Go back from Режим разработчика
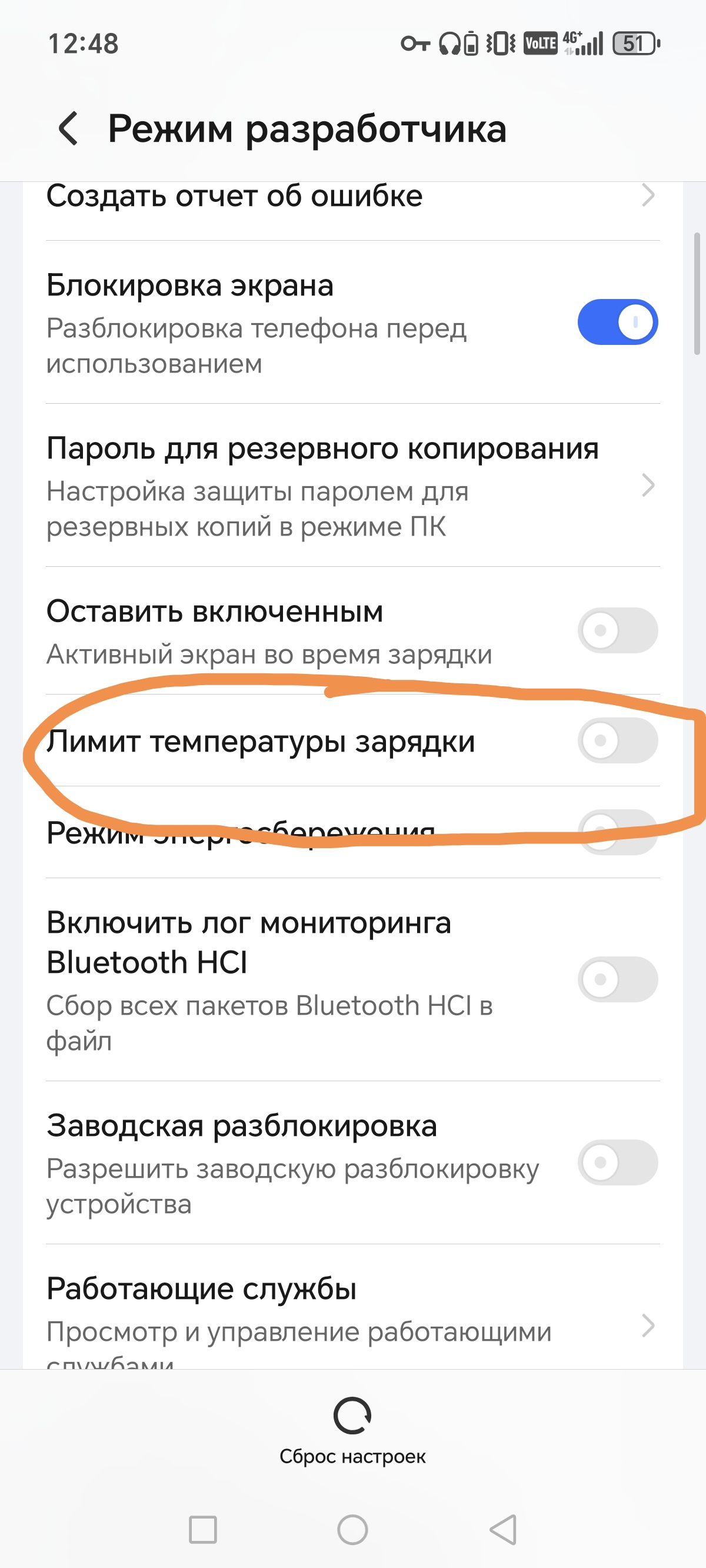This screenshot has width=706, height=1568. pyautogui.click(x=68, y=128)
